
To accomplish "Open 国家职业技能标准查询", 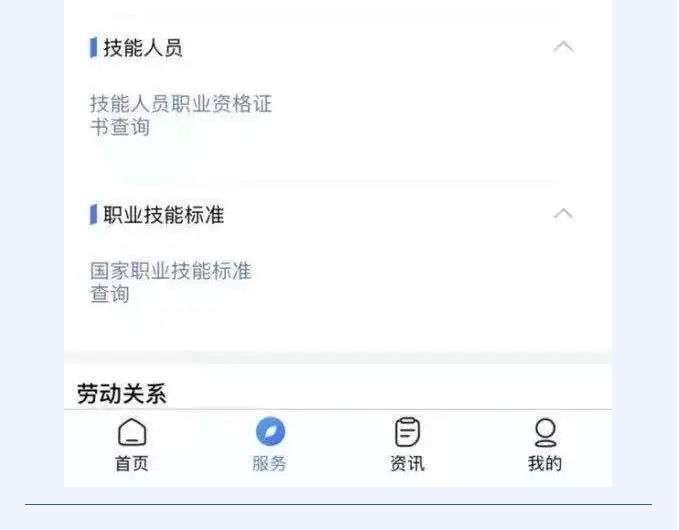I will point(170,282).
